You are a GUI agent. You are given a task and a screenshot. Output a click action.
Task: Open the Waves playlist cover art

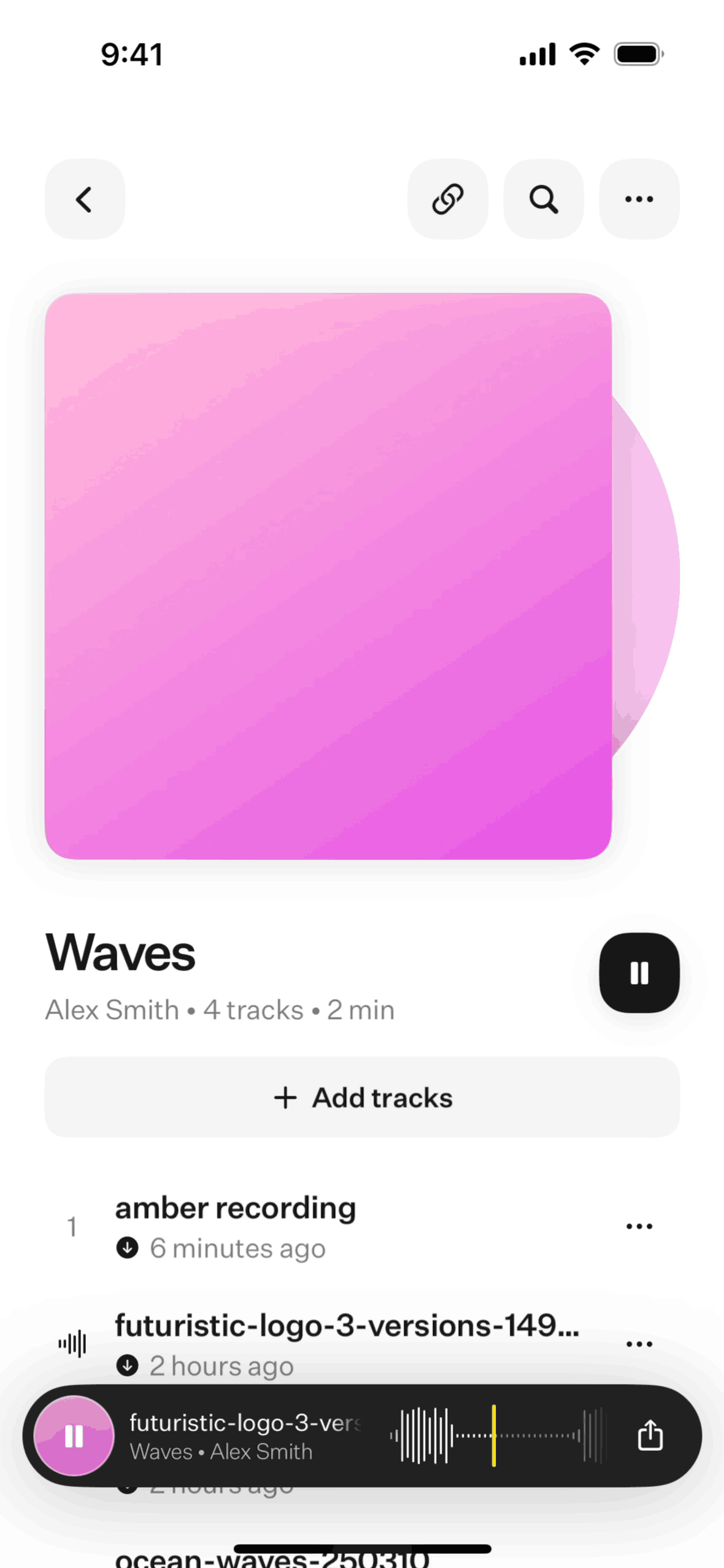(x=328, y=576)
